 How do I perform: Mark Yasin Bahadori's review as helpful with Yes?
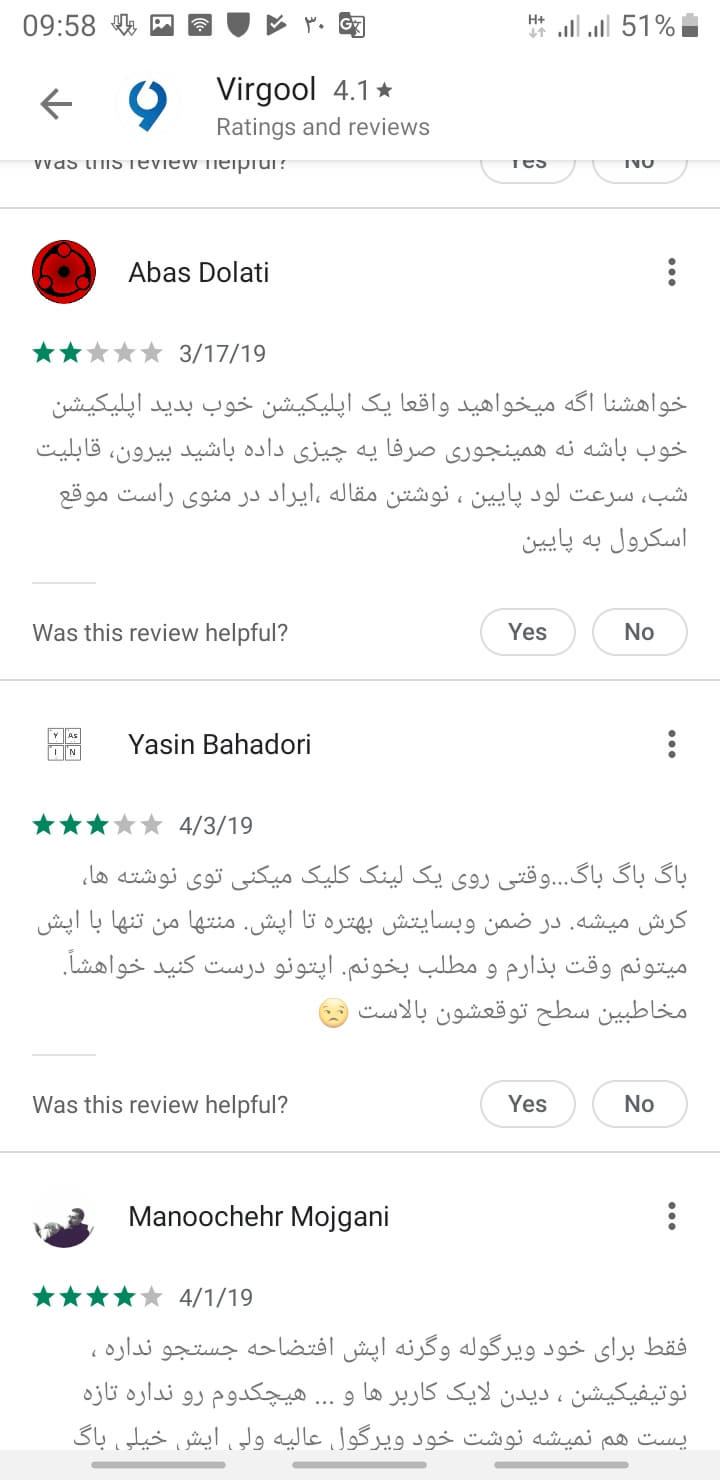(x=527, y=1104)
